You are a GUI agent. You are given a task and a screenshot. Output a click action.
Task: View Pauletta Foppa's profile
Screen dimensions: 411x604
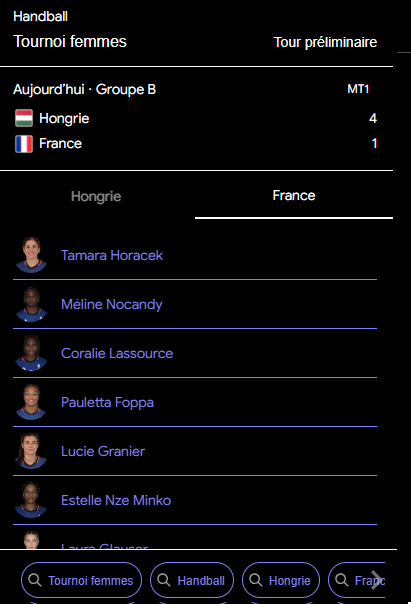[x=195, y=402]
